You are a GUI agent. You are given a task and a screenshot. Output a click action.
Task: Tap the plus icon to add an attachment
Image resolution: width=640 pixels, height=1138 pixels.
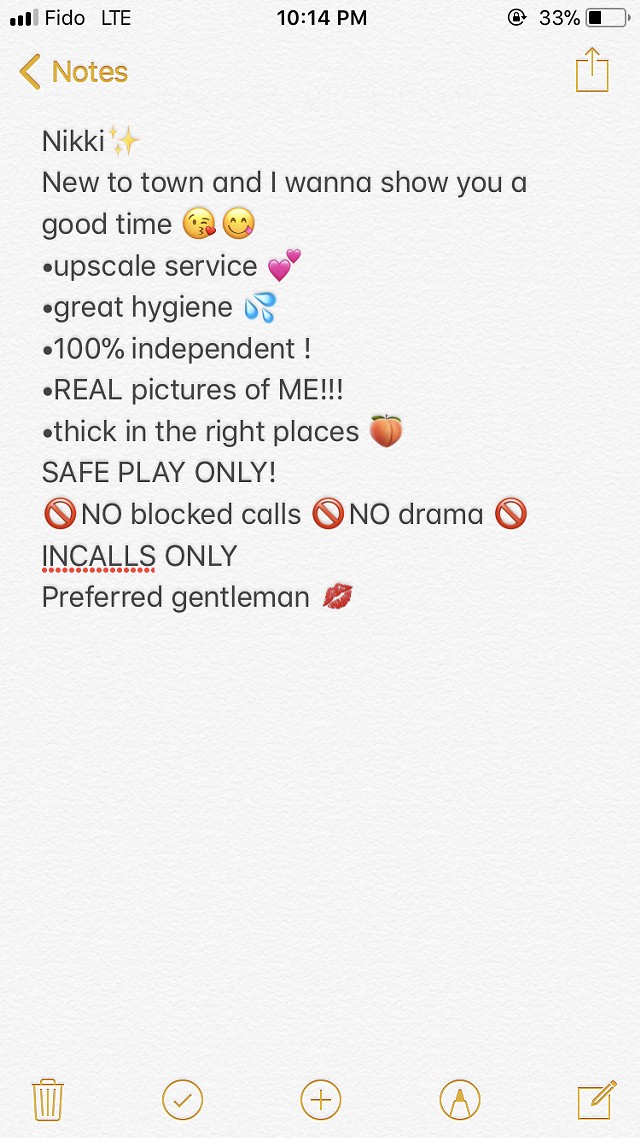click(321, 1100)
